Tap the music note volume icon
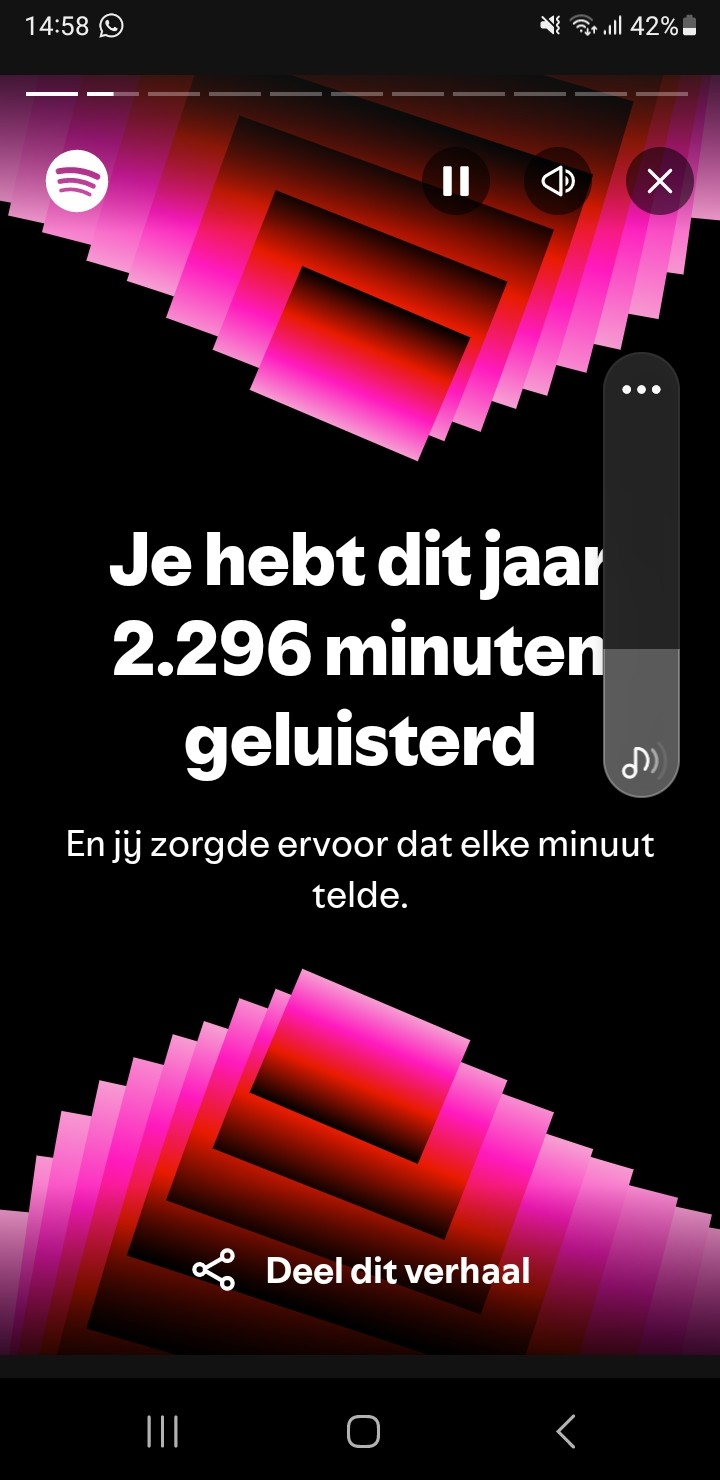 [x=641, y=763]
